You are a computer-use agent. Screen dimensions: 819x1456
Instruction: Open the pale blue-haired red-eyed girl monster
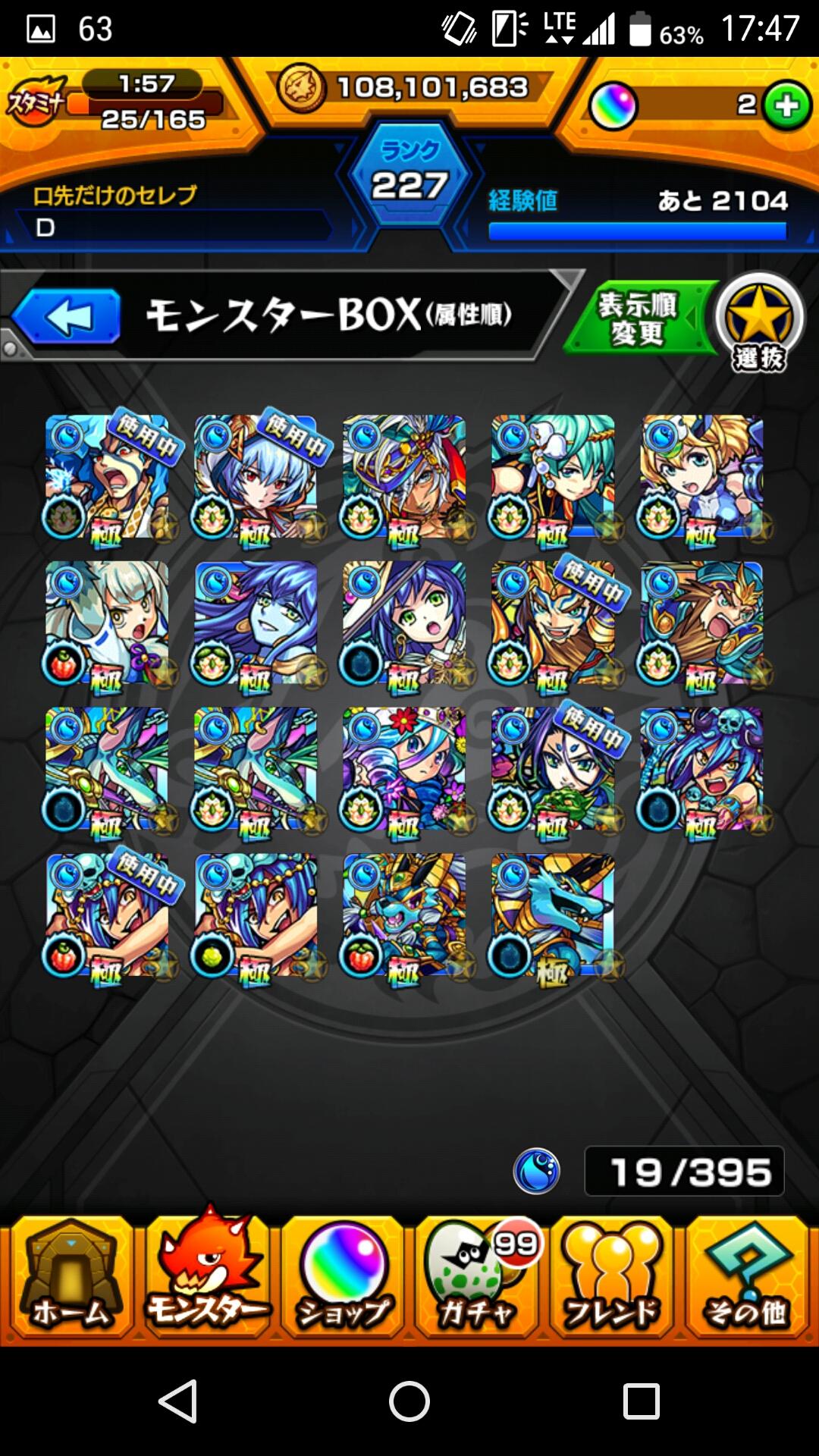[256, 477]
